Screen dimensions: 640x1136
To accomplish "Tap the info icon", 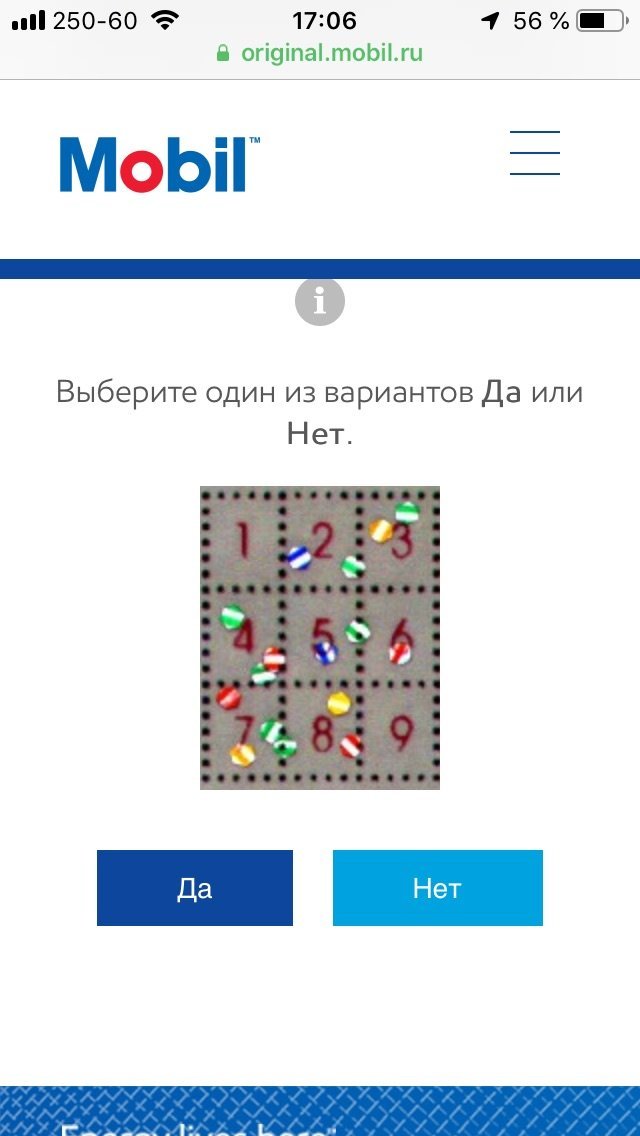I will (x=320, y=301).
